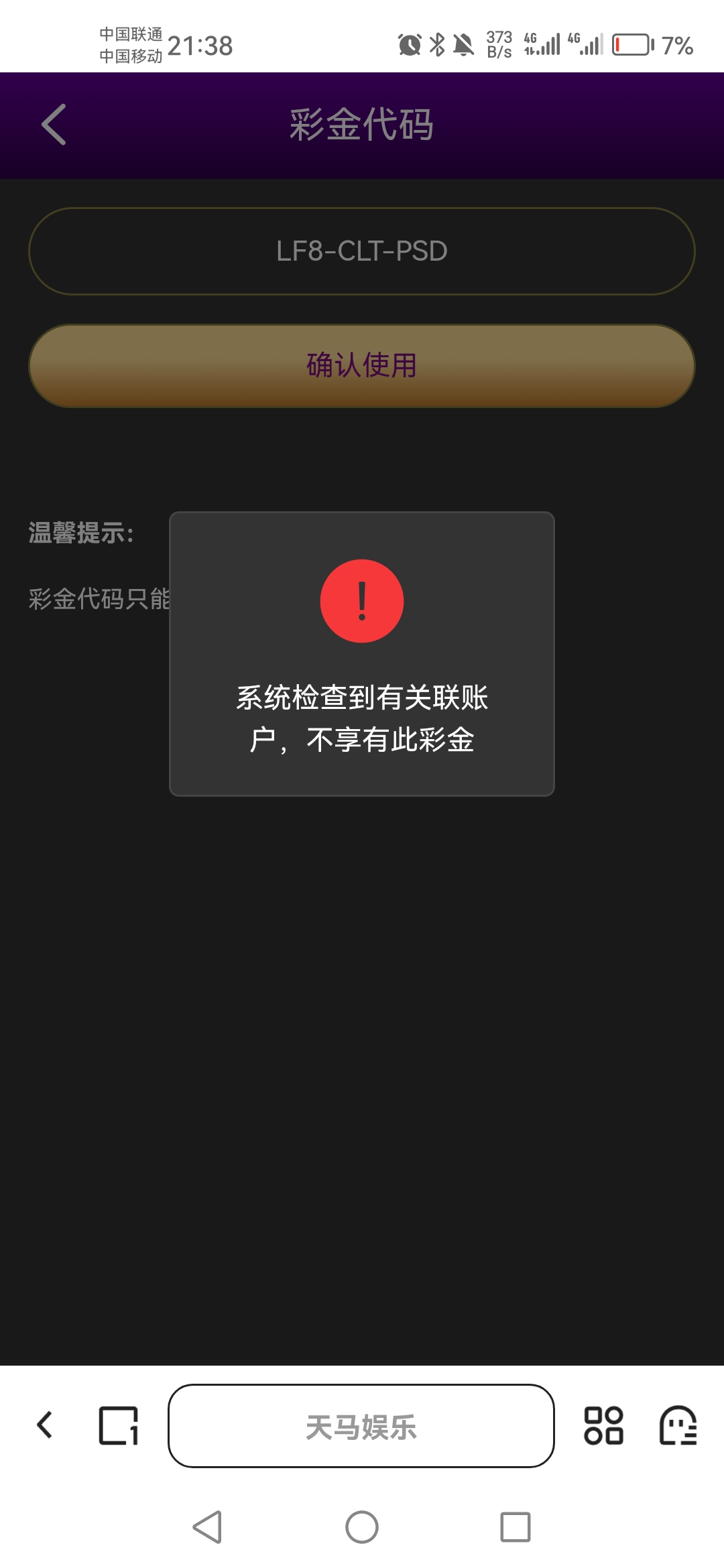This screenshot has width=724, height=1568.
Task: Tap the red exclamation error icon
Action: 362,600
